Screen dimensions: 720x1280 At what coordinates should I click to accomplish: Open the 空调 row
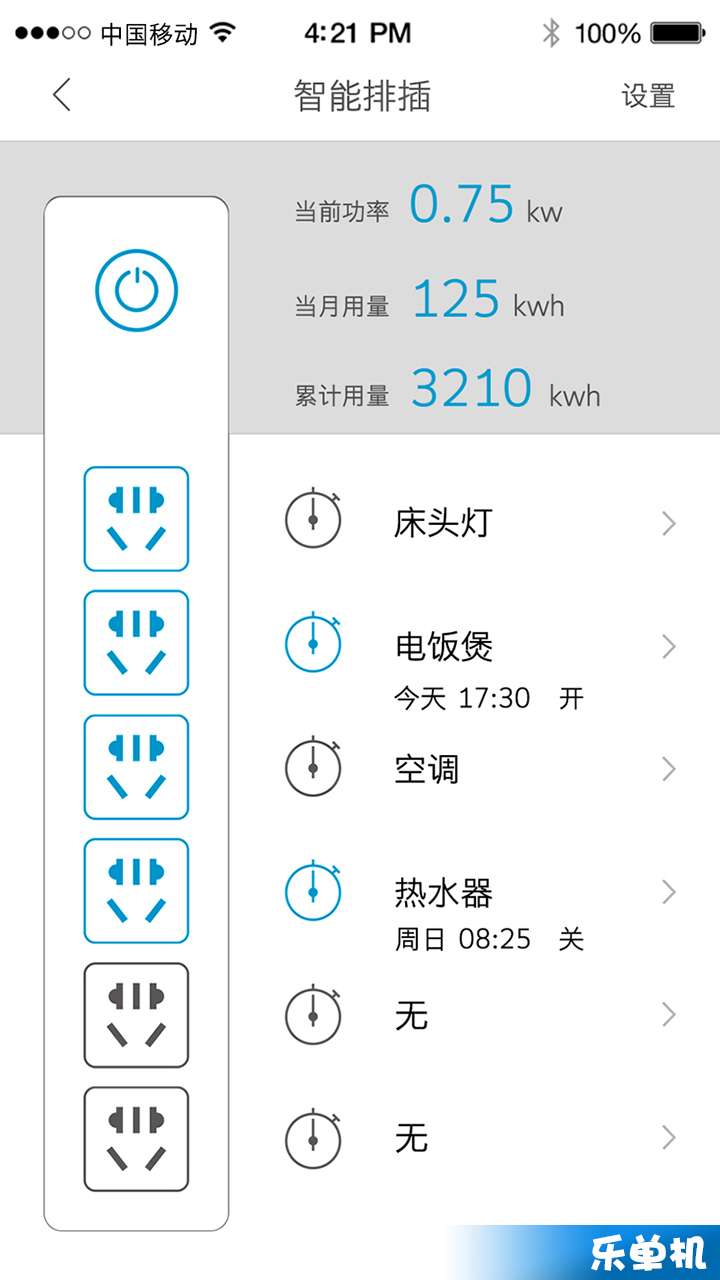(x=480, y=769)
